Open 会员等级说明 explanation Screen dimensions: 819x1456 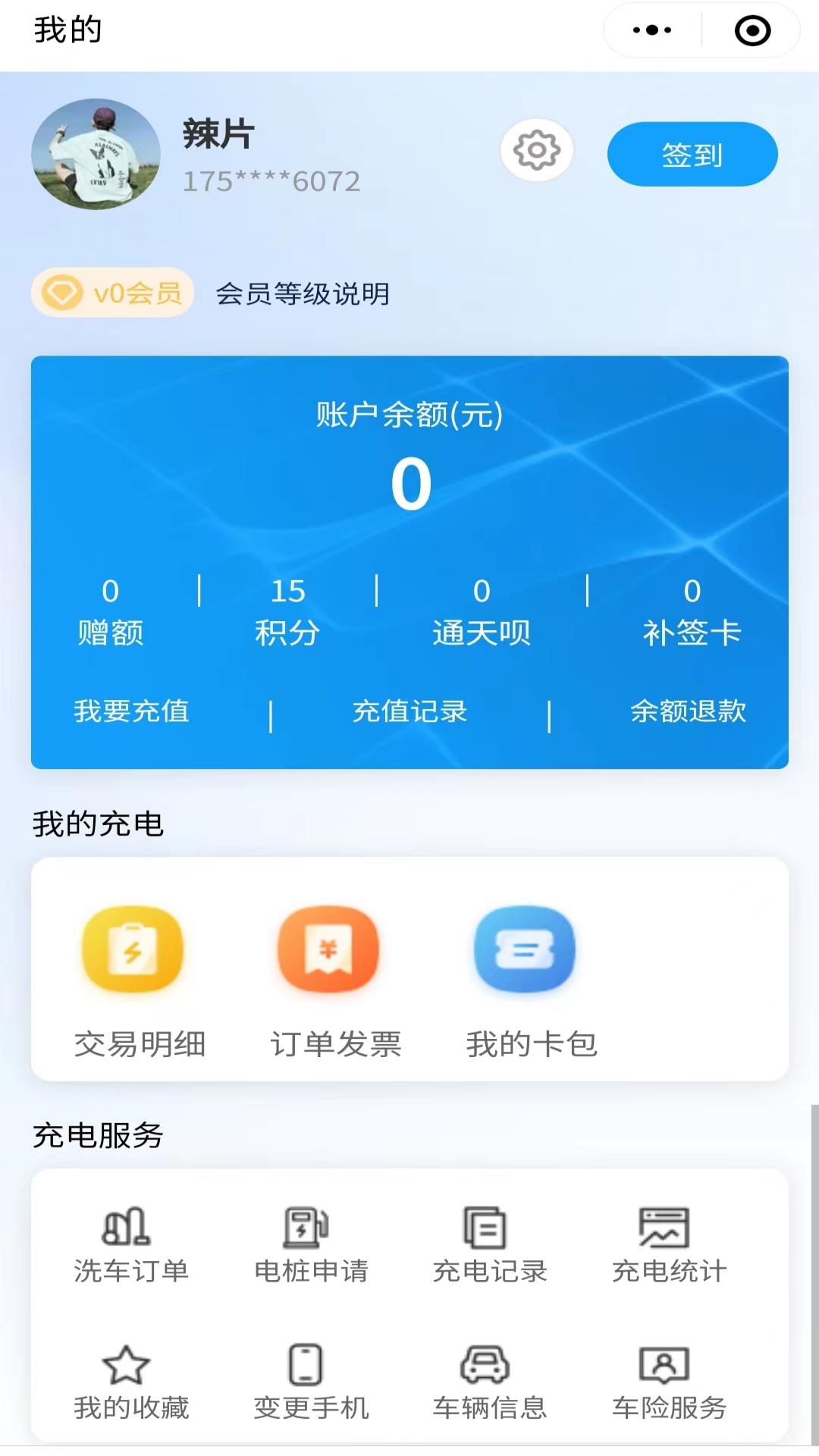[303, 293]
